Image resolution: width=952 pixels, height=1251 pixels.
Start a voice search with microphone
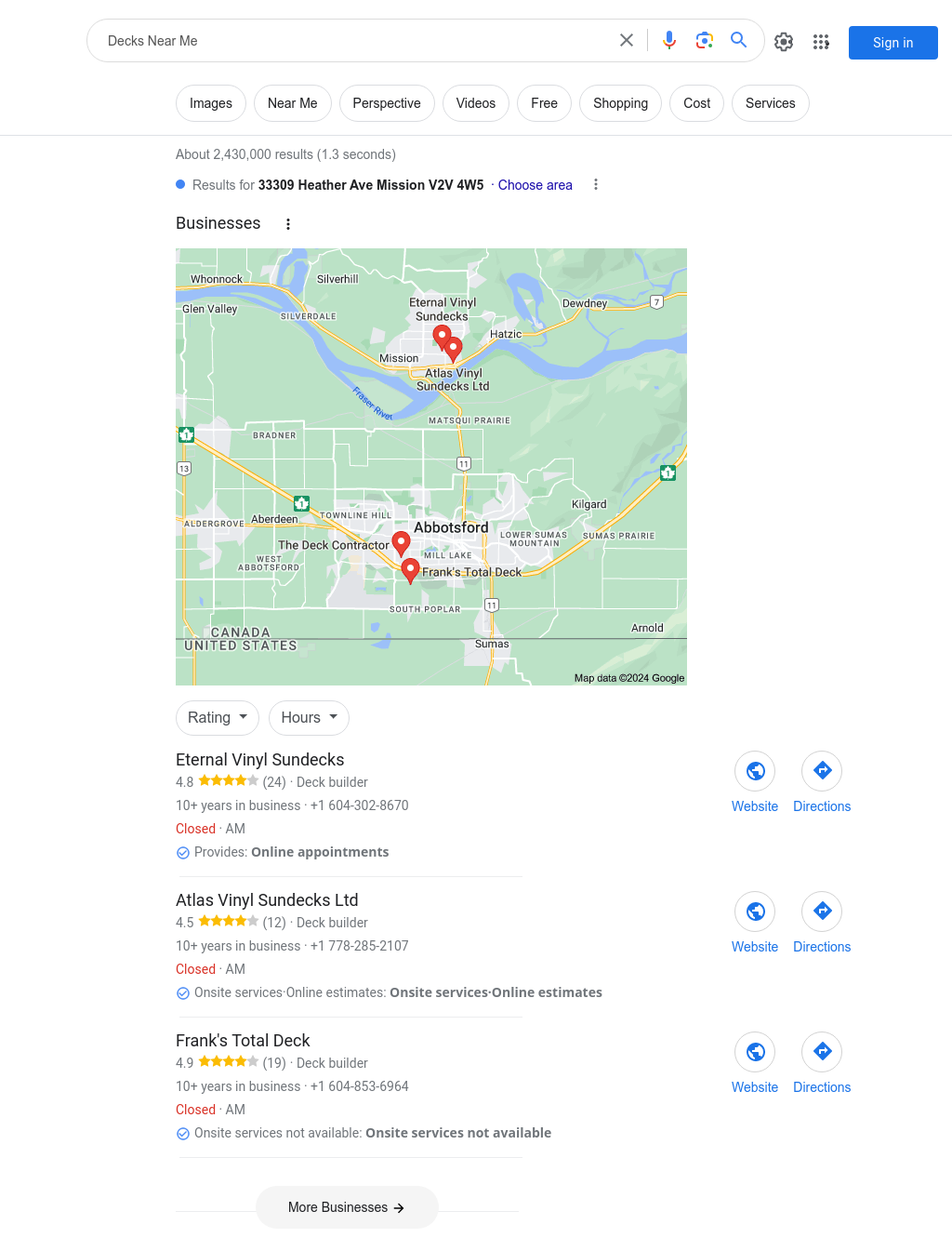(x=669, y=41)
